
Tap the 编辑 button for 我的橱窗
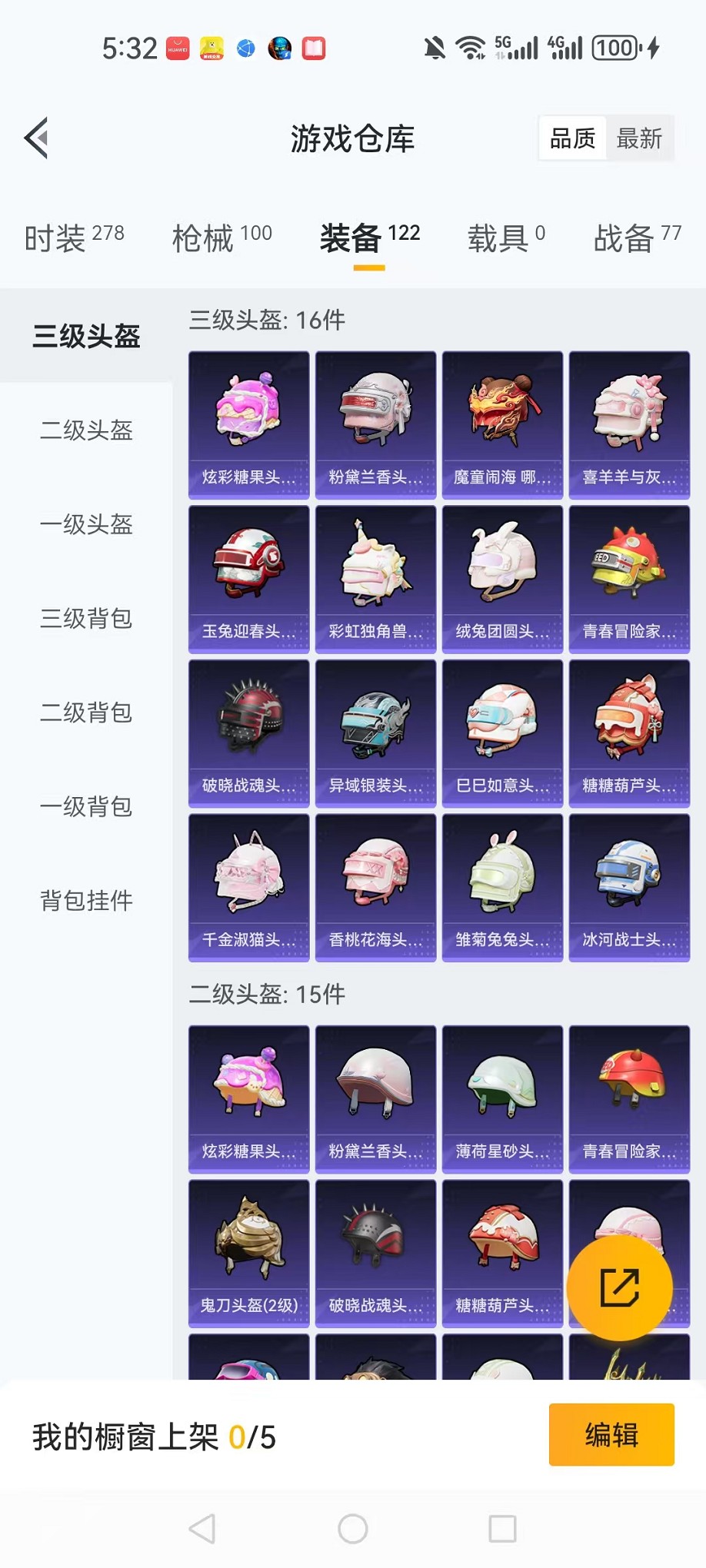coord(611,1434)
